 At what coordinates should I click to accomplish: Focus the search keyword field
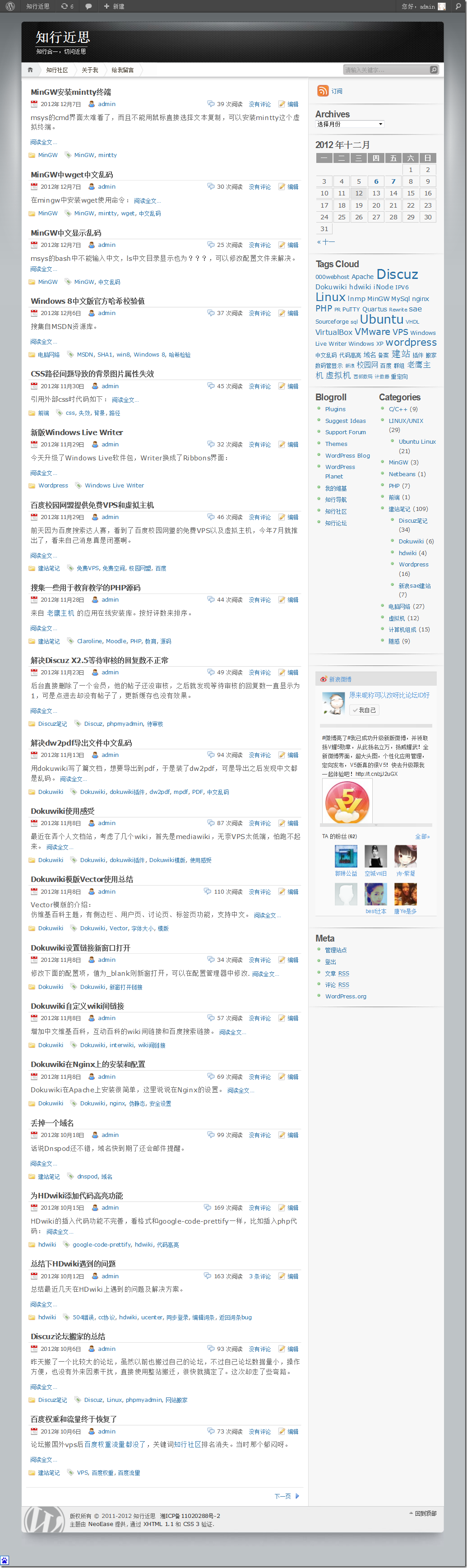click(385, 70)
